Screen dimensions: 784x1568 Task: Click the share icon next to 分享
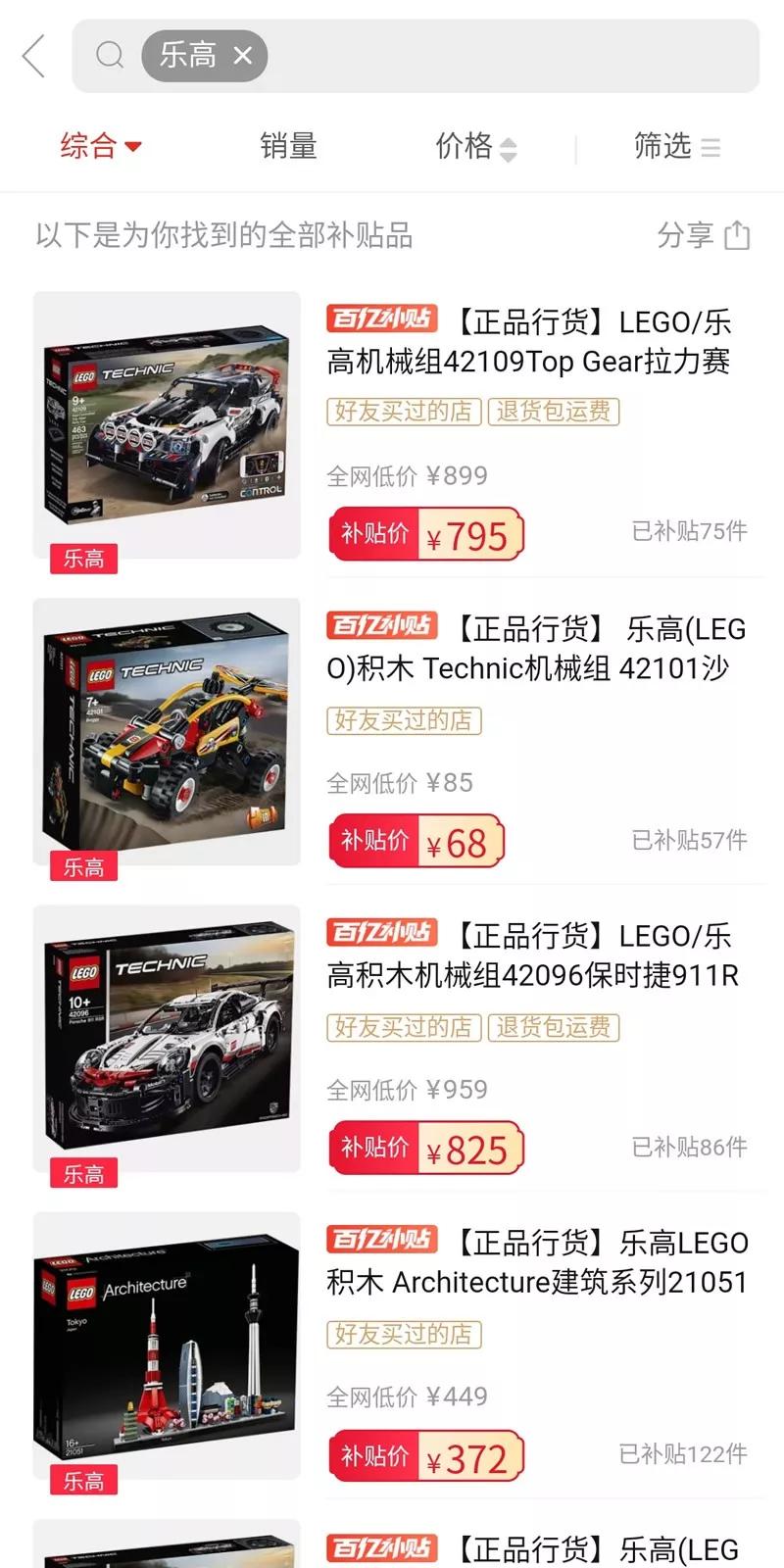735,235
